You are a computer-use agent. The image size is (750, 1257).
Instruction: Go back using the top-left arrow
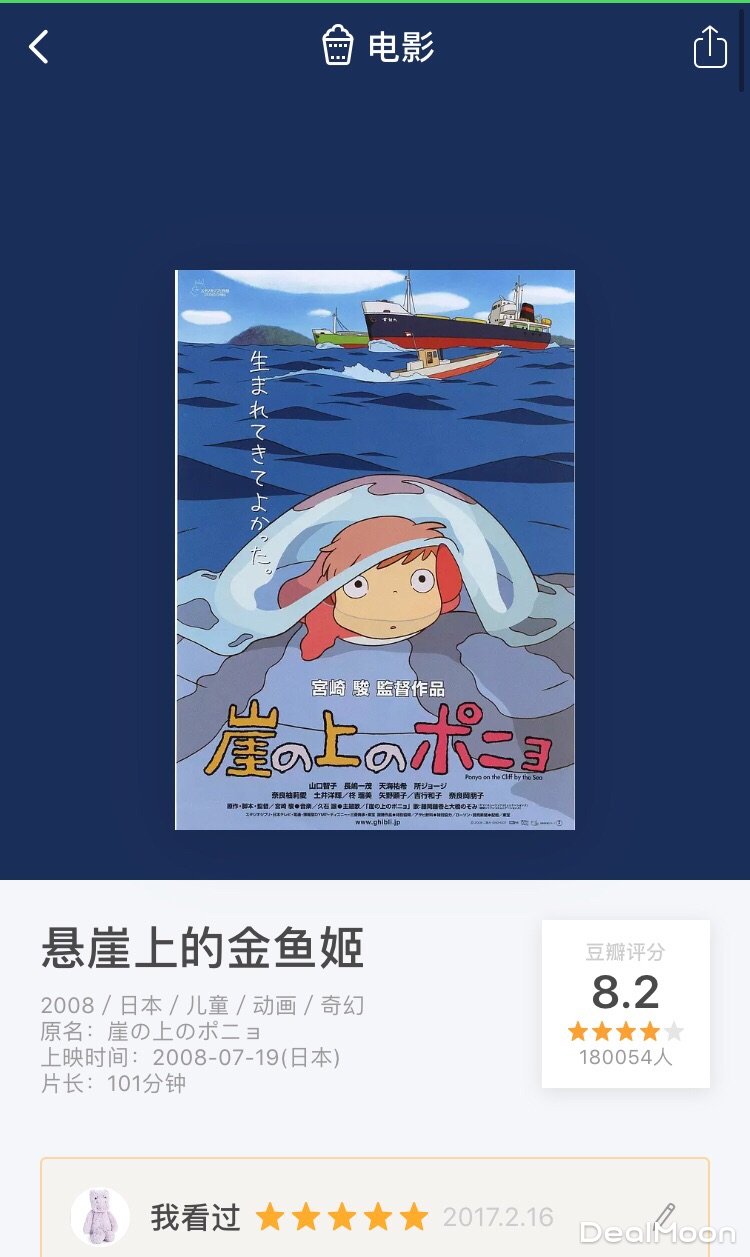[39, 47]
